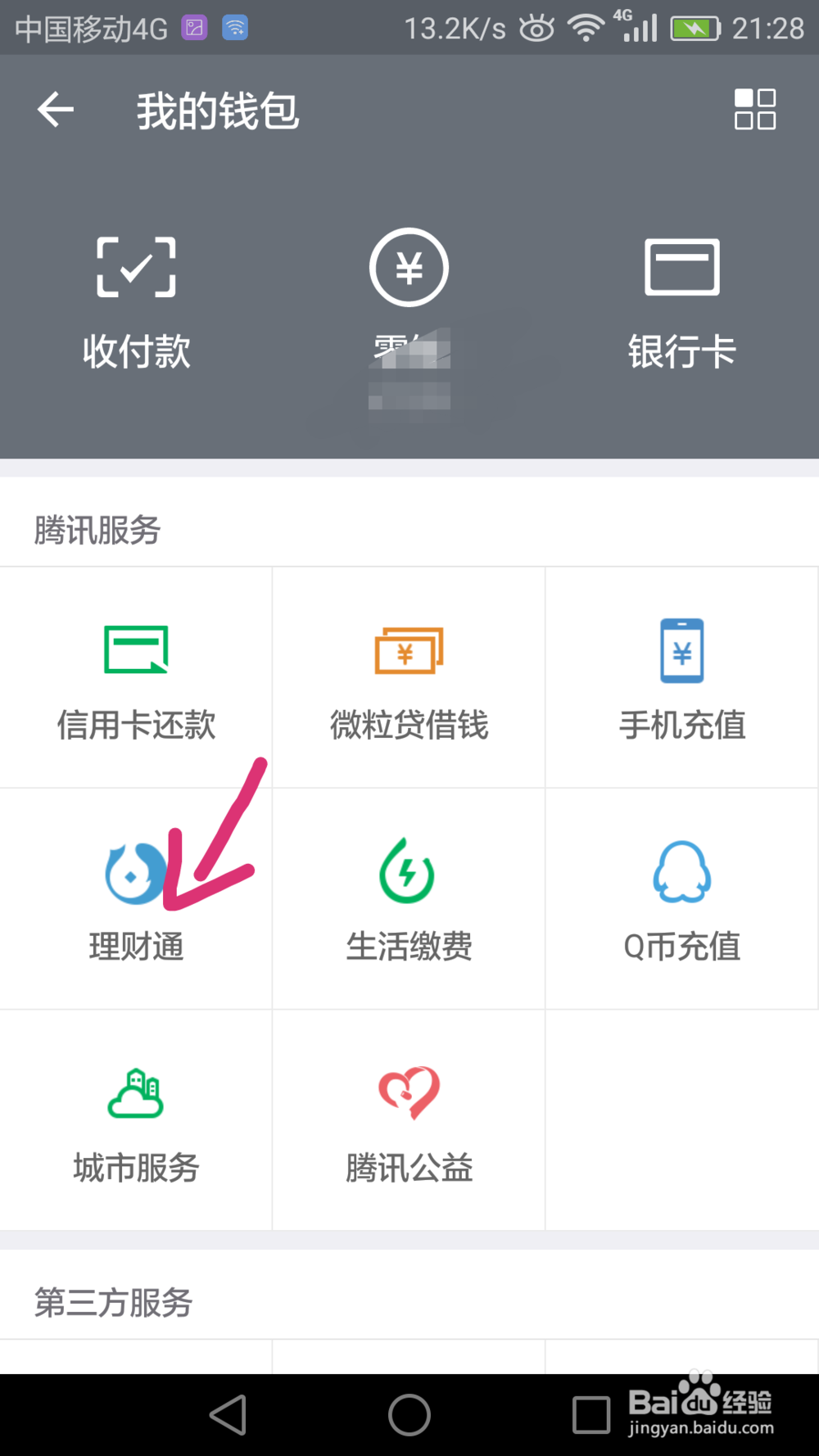Open the 银行卡 bank cards section
This screenshot has height=1456, width=819.
[x=683, y=303]
